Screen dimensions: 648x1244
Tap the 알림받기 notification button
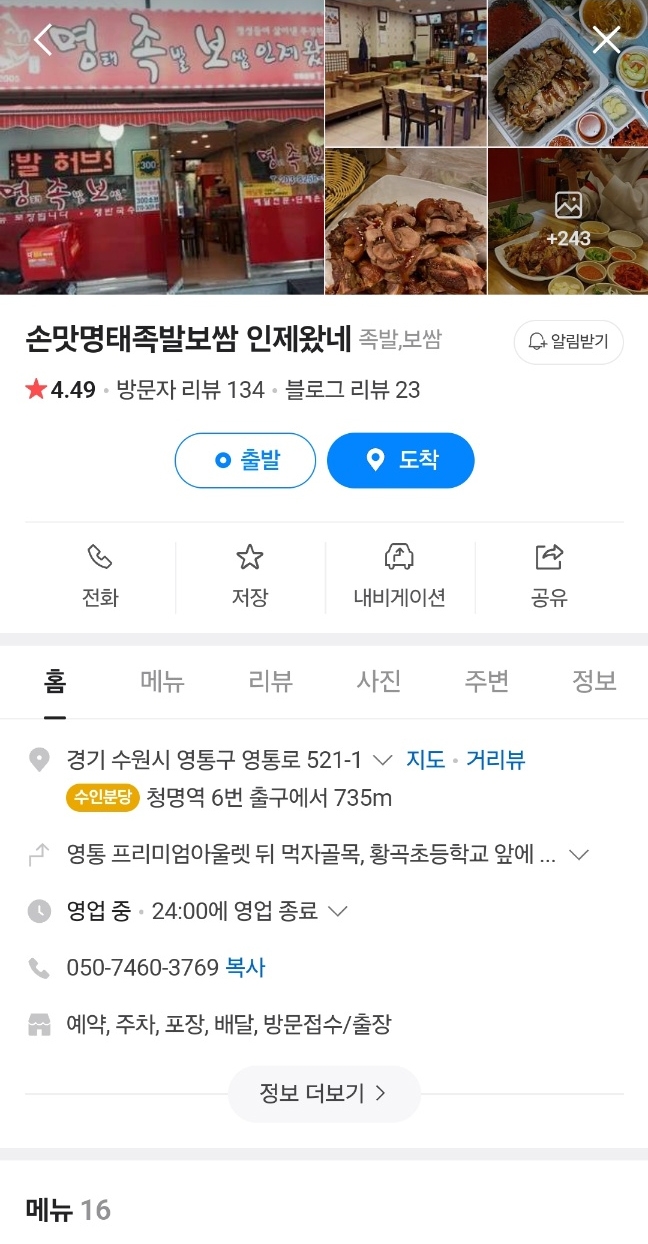(568, 342)
